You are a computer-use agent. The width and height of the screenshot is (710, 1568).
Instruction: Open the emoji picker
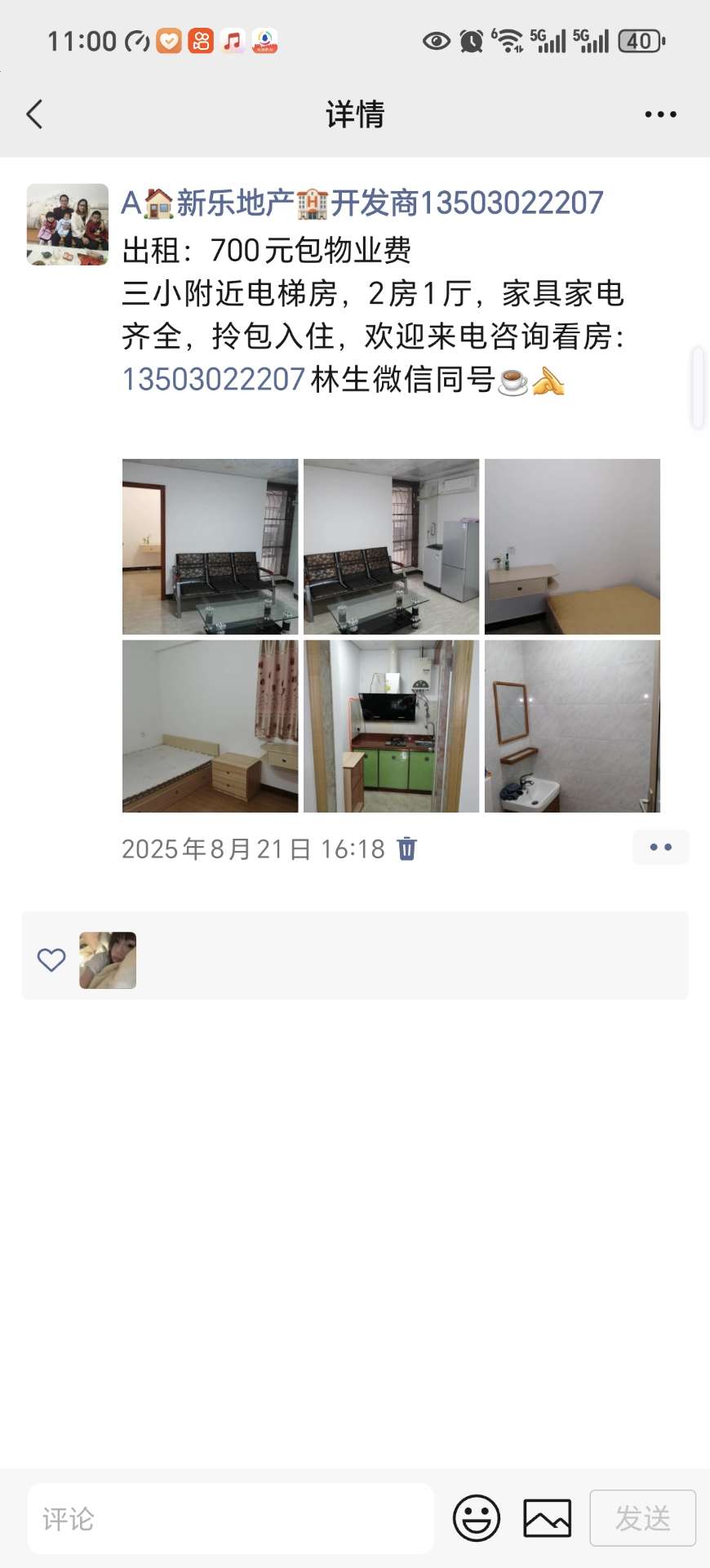click(477, 1519)
